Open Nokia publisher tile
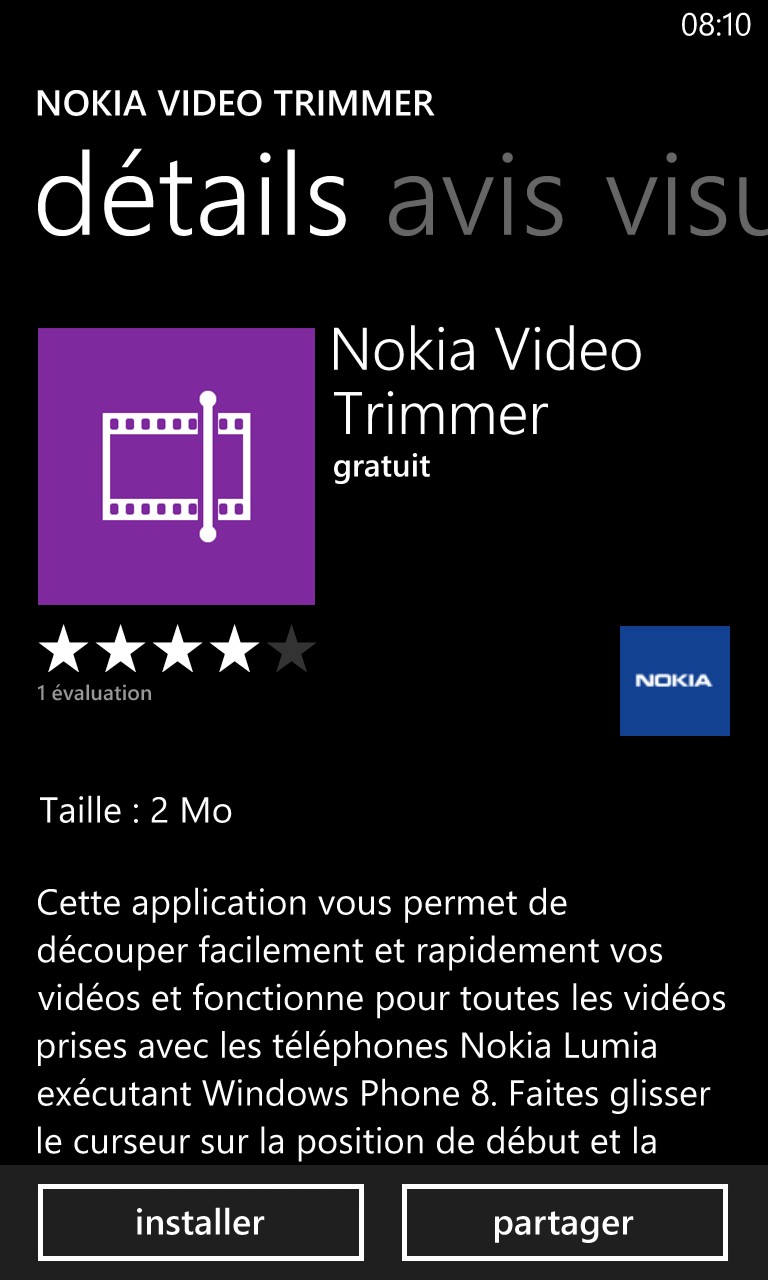 [675, 681]
